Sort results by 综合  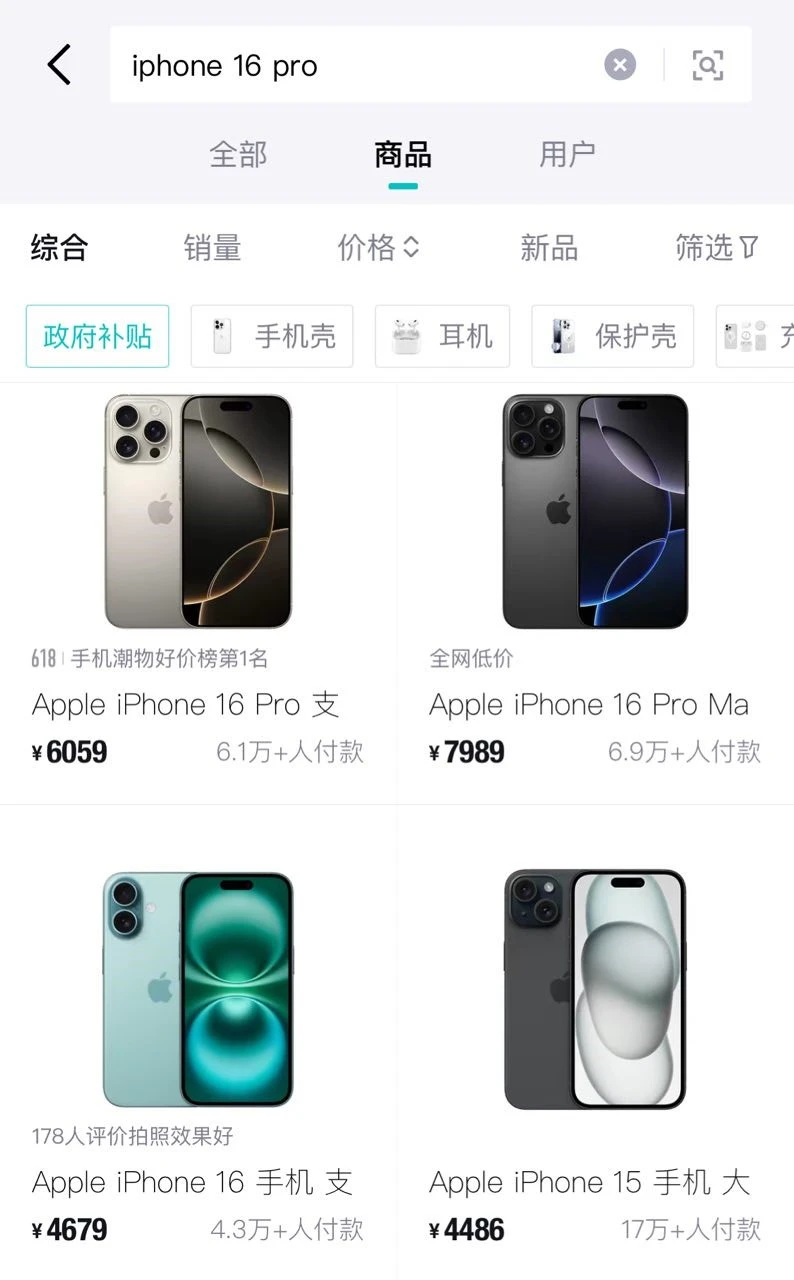pos(60,248)
